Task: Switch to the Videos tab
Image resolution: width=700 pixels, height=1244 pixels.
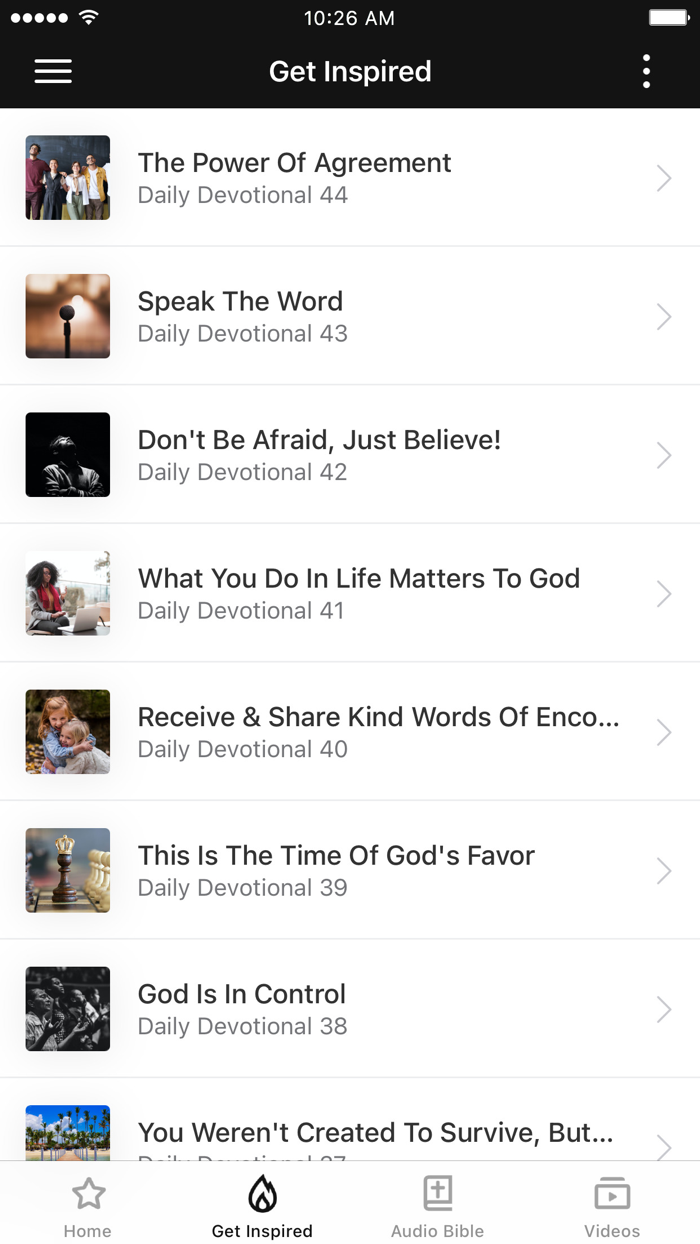Action: point(612,1205)
